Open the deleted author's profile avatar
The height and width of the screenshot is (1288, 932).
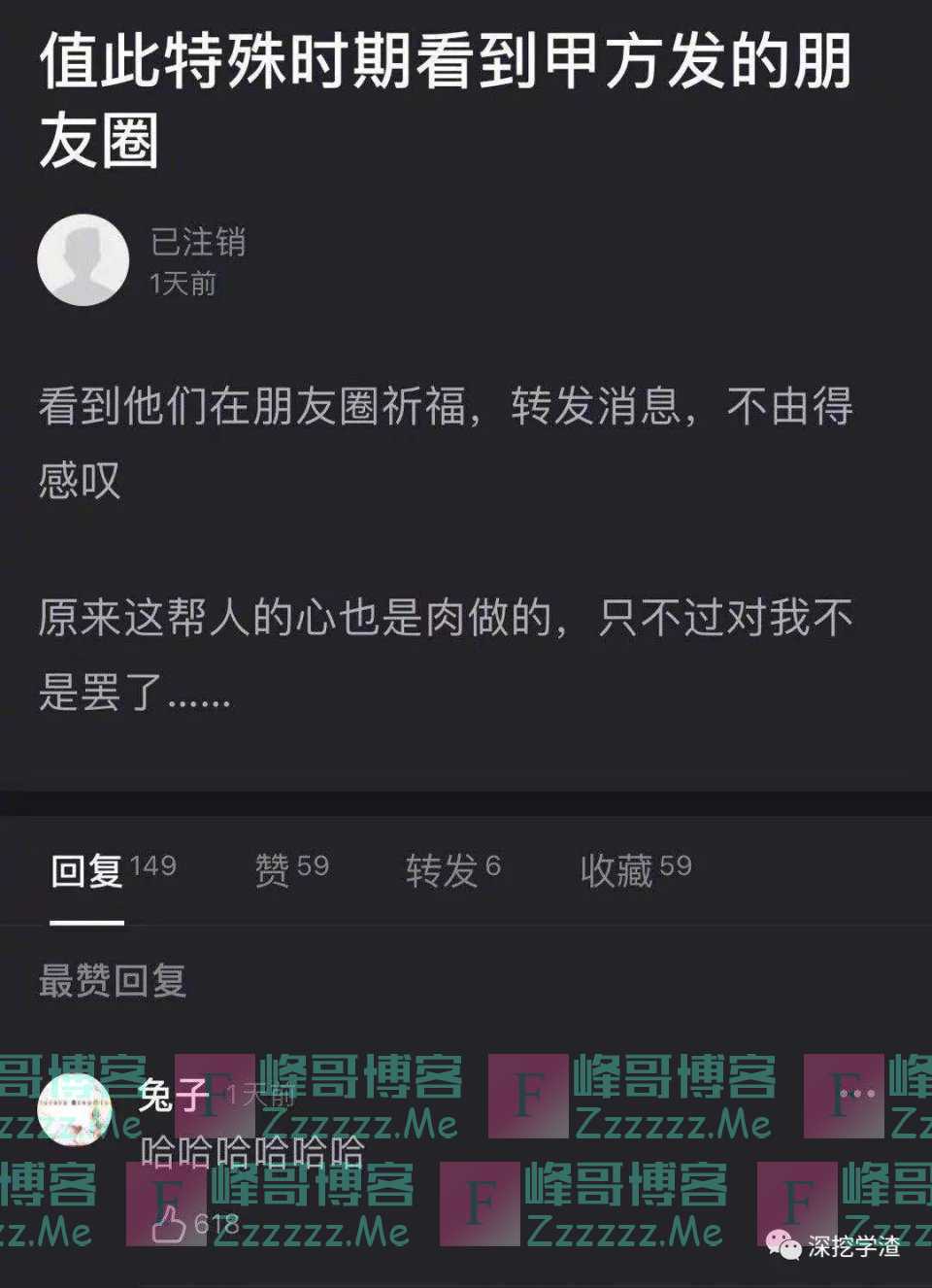pyautogui.click(x=83, y=260)
